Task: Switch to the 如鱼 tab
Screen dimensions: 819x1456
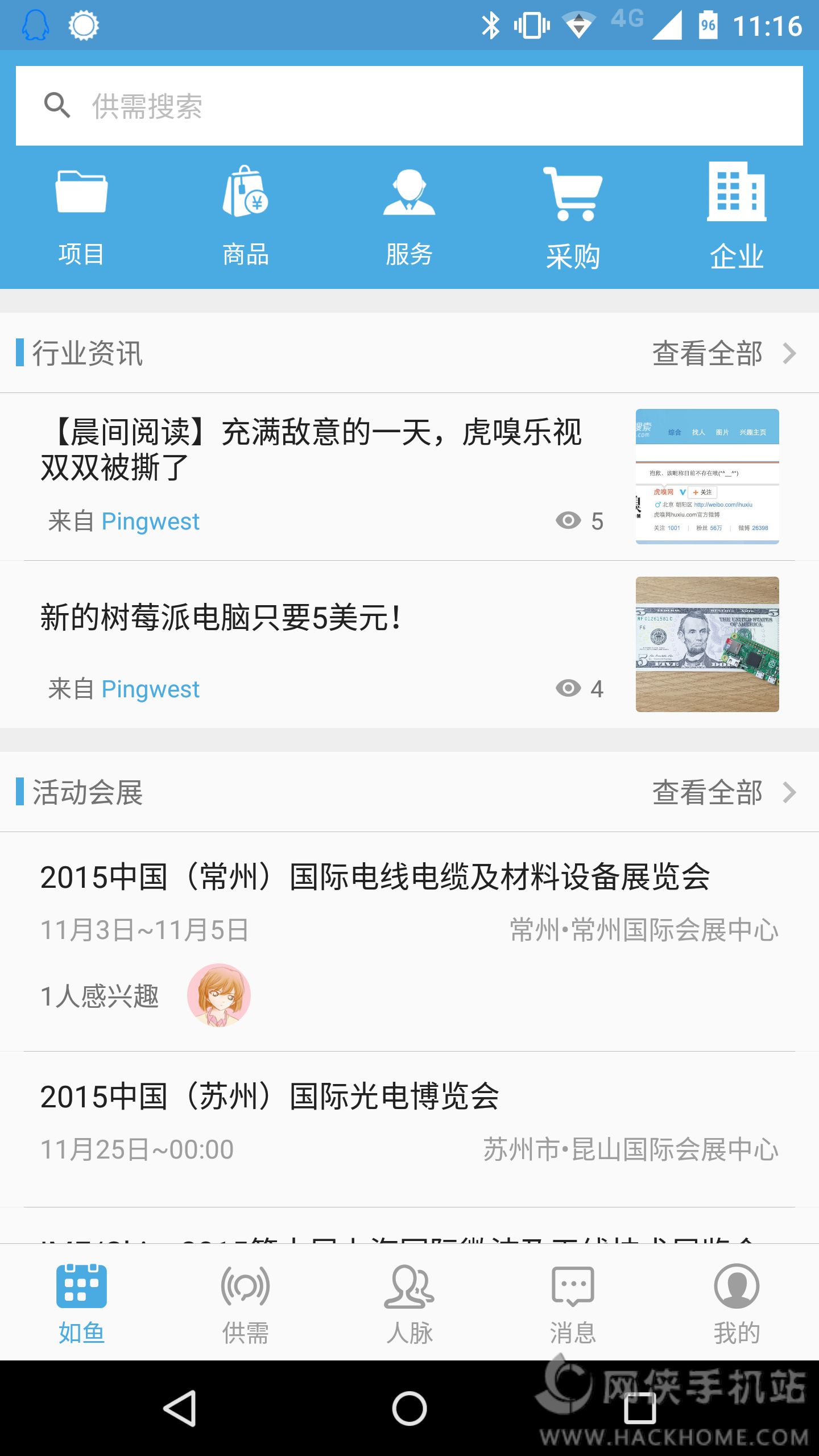Action: point(81,1302)
